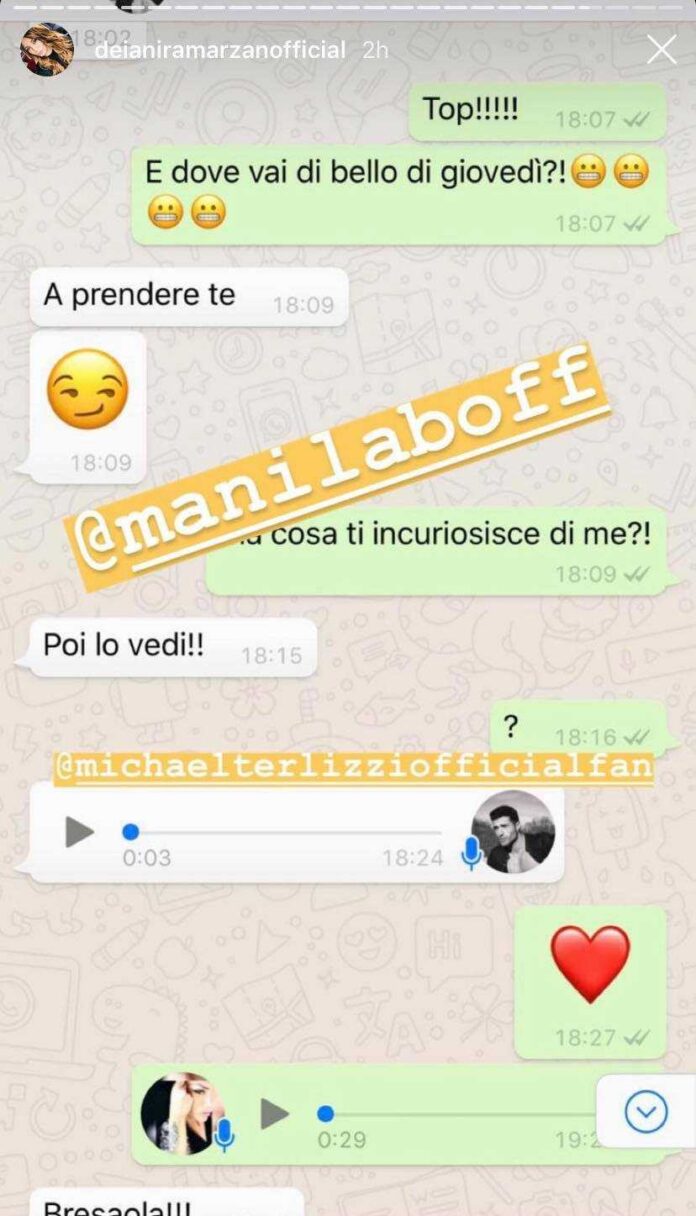
Task: Open the @michaelterlizziofficialfan mention
Action: 352,768
